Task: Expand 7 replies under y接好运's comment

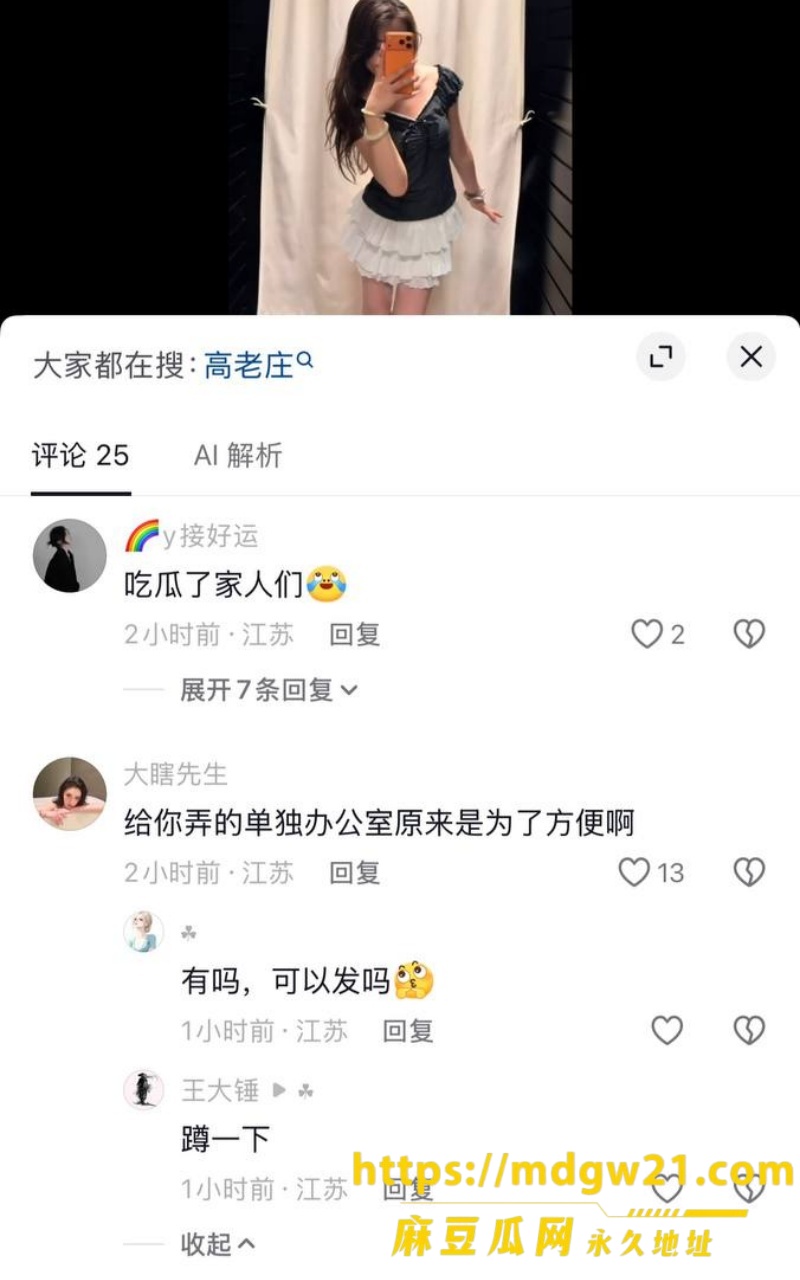Action: pyautogui.click(x=268, y=690)
